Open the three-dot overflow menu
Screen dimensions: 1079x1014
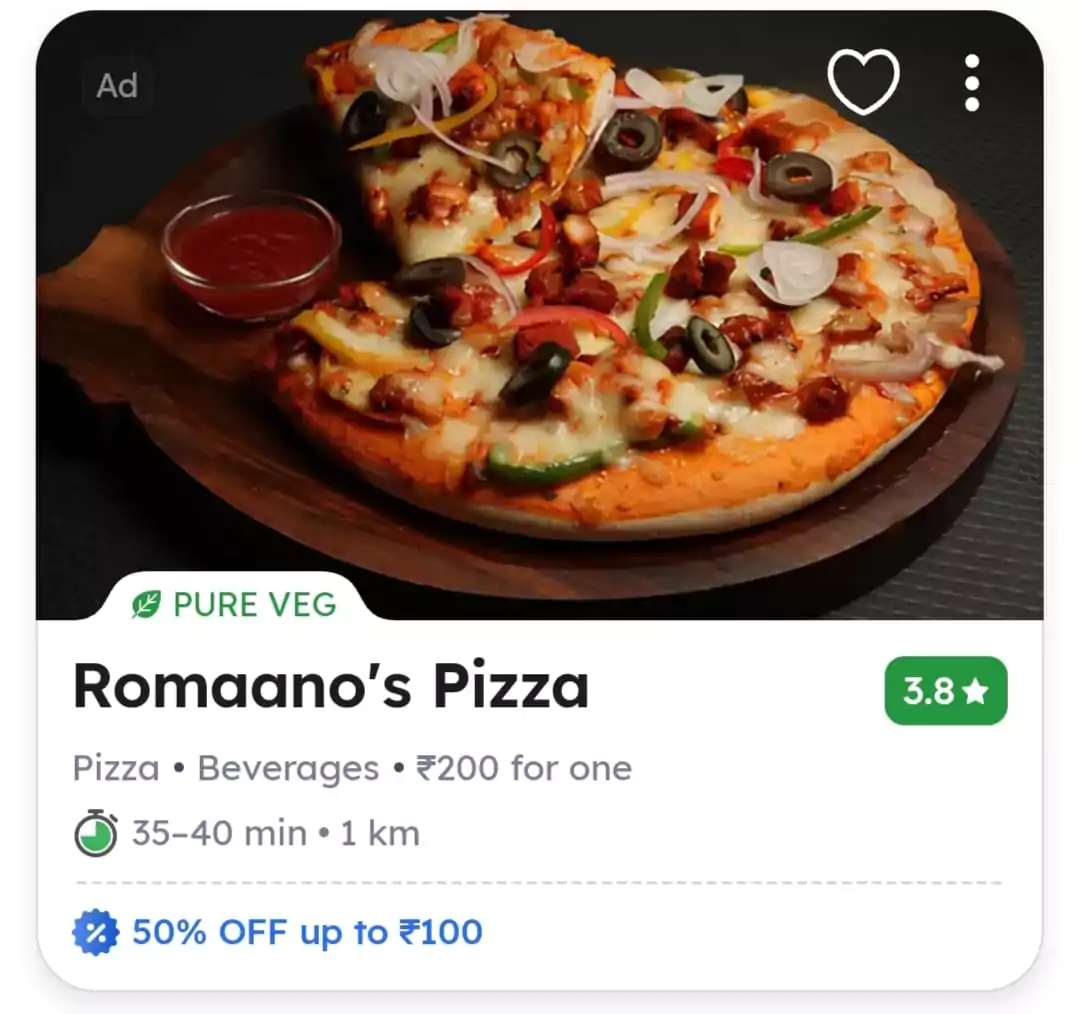point(971,83)
